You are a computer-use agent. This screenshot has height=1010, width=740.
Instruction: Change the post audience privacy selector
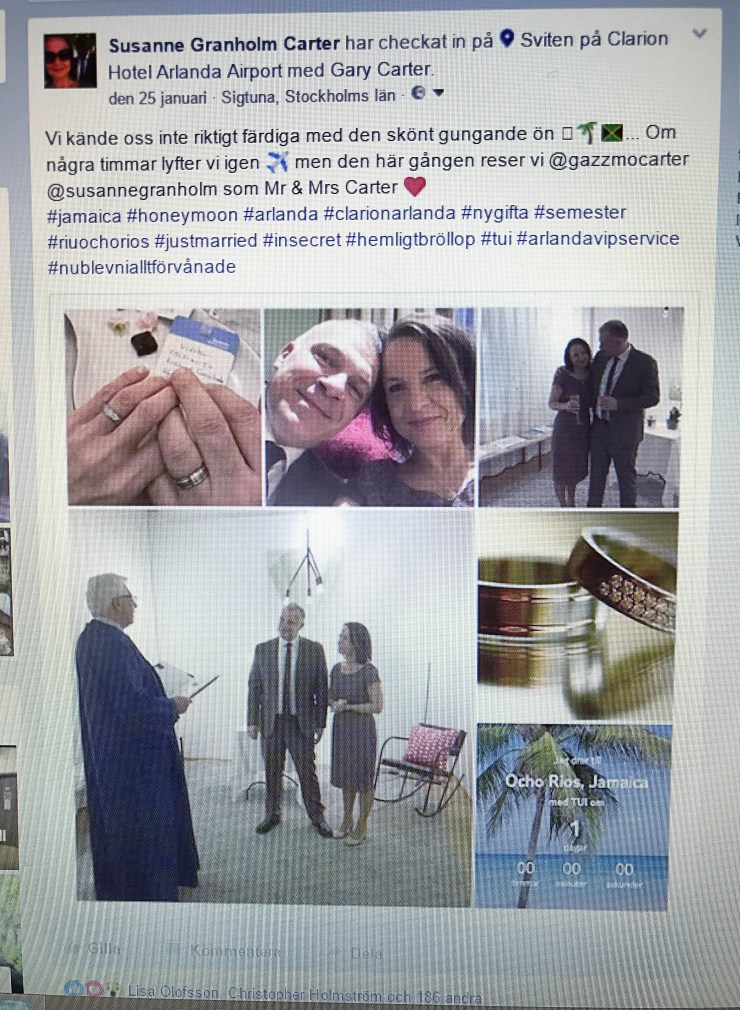click(426, 94)
